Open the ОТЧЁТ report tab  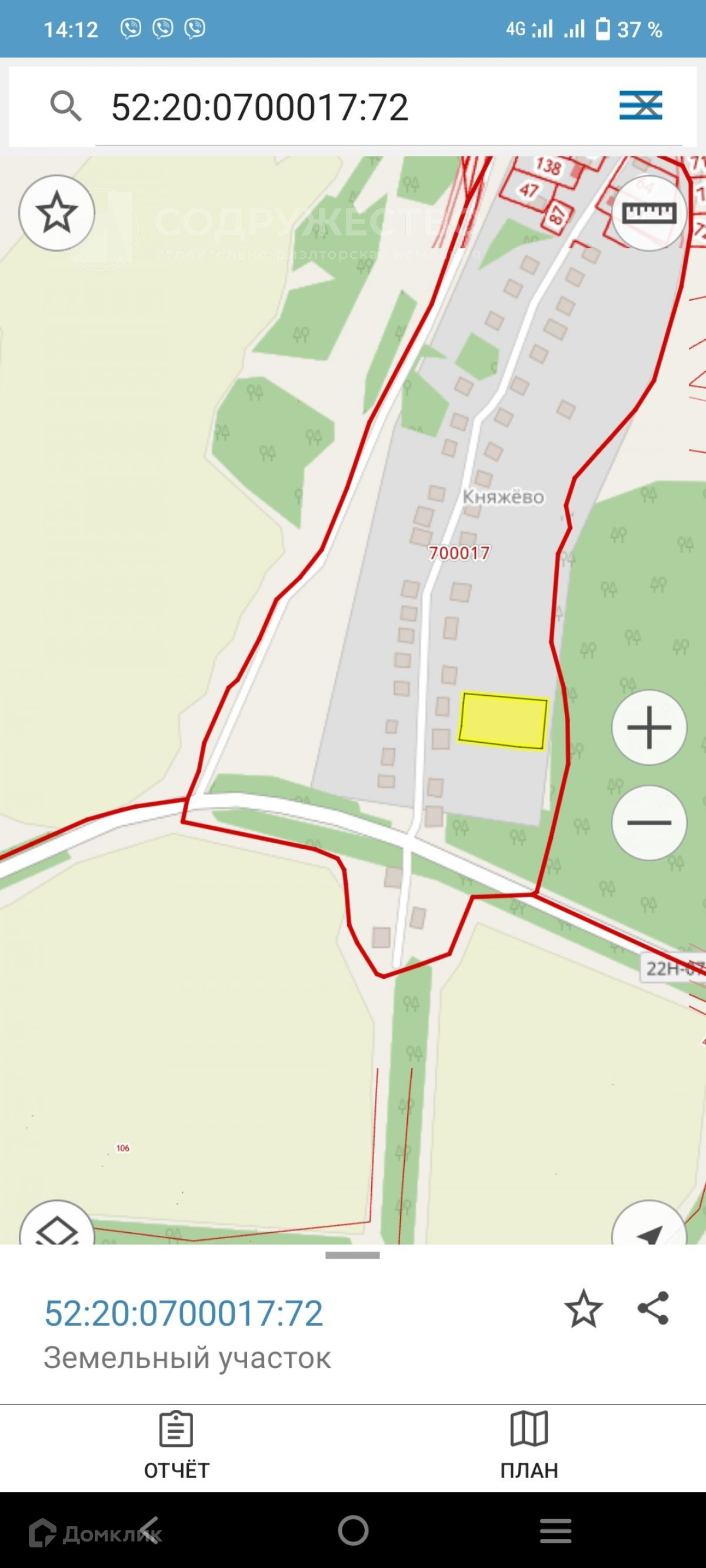[176, 1446]
